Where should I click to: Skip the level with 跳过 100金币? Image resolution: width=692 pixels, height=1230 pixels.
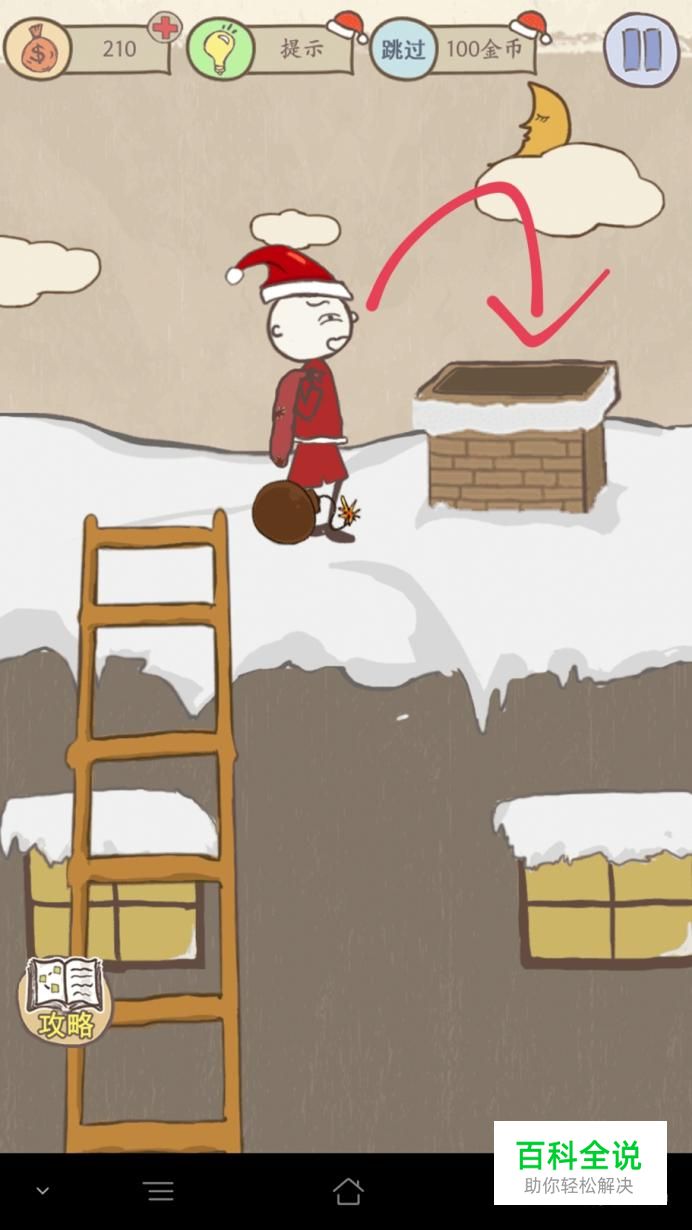[455, 47]
